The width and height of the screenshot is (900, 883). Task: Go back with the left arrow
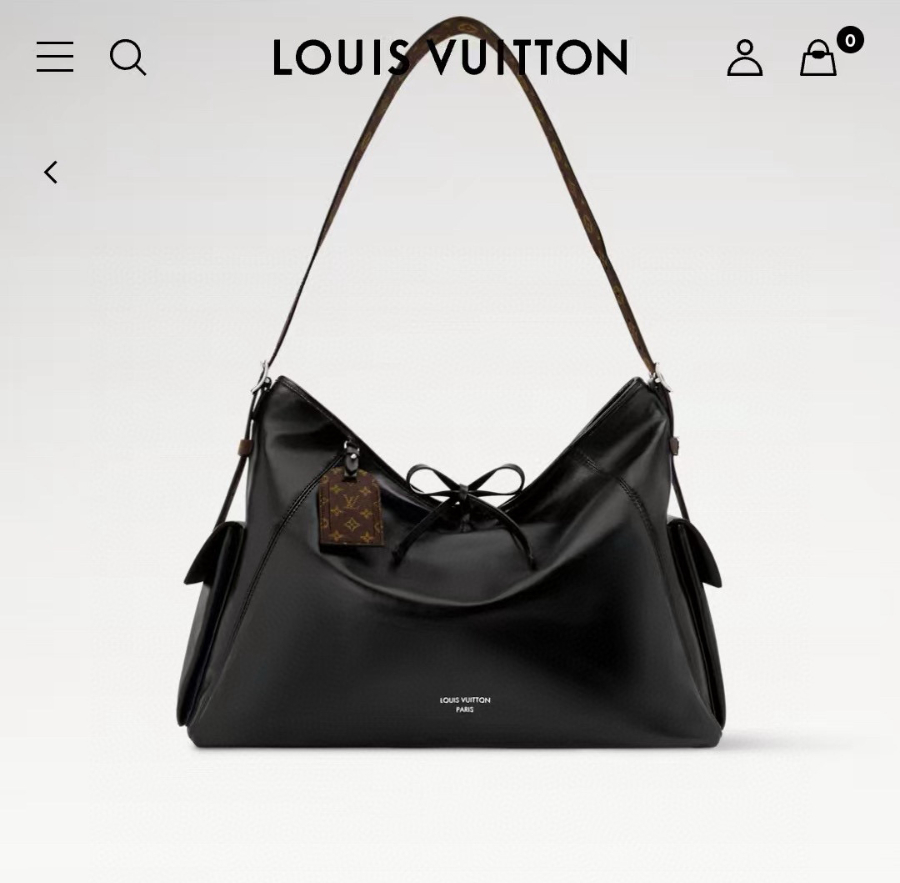[51, 172]
